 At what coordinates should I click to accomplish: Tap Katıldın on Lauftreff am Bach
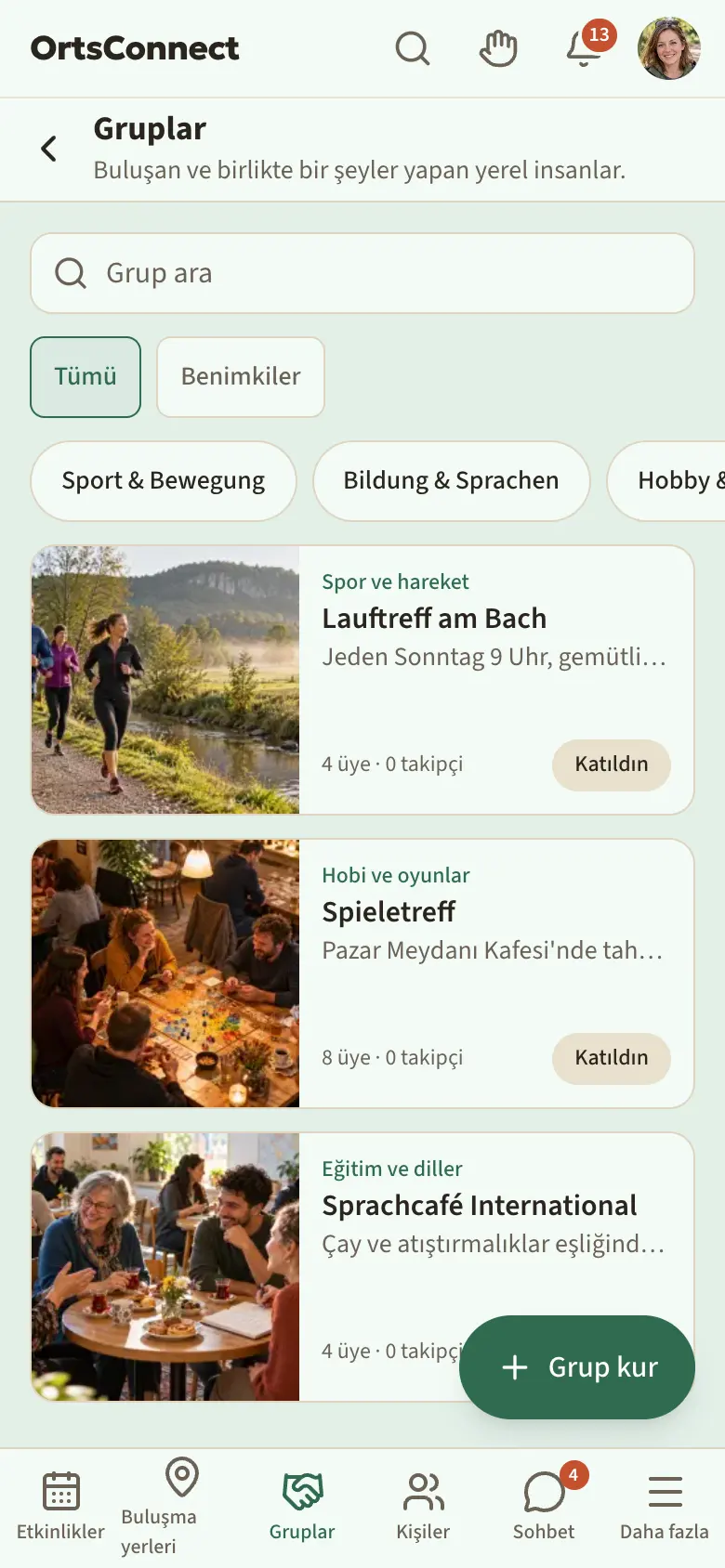tap(612, 765)
